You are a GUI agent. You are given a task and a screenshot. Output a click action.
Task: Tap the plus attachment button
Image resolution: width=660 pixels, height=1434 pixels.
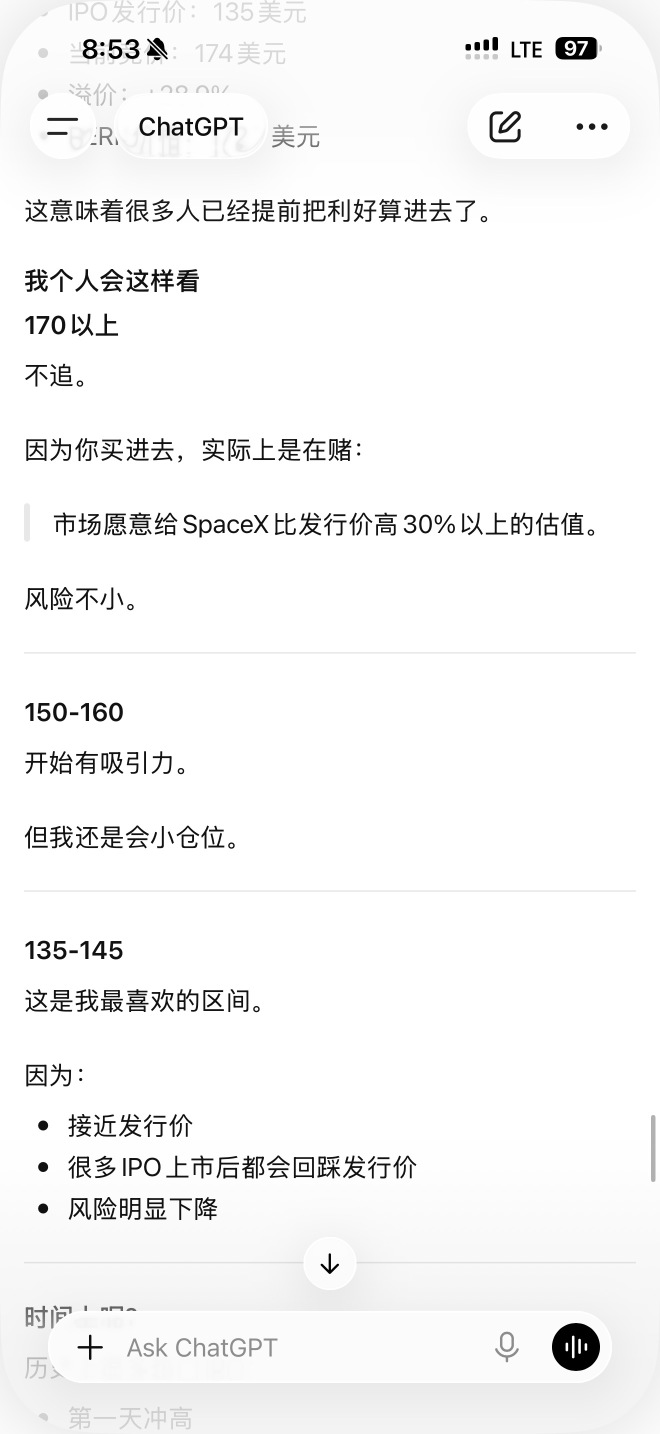(x=90, y=1348)
